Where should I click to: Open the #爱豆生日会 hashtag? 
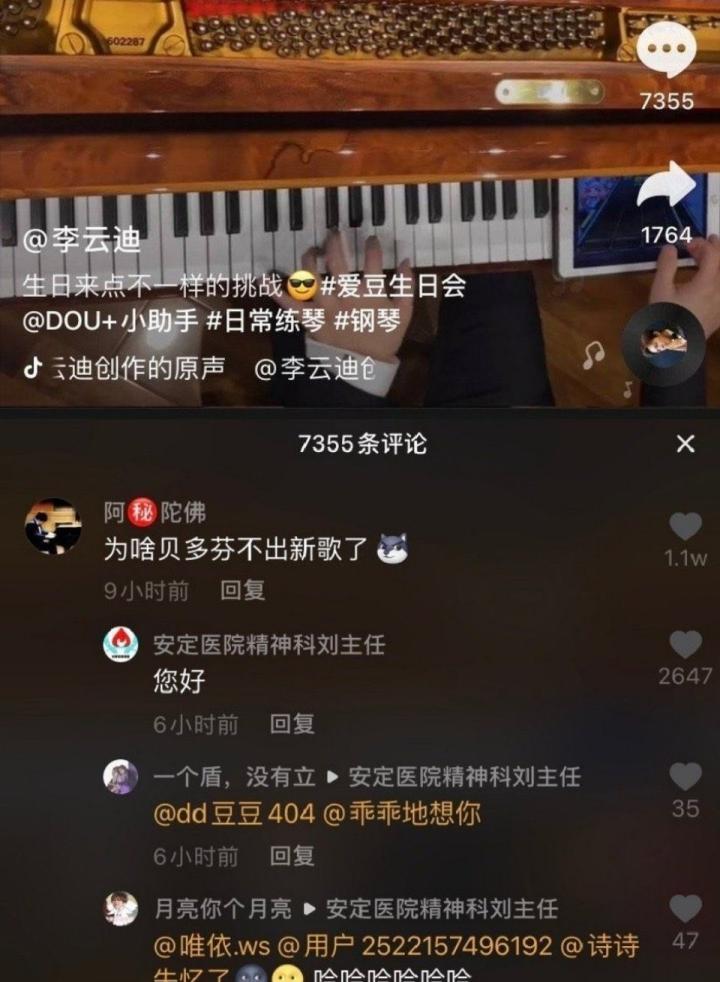pos(393,287)
